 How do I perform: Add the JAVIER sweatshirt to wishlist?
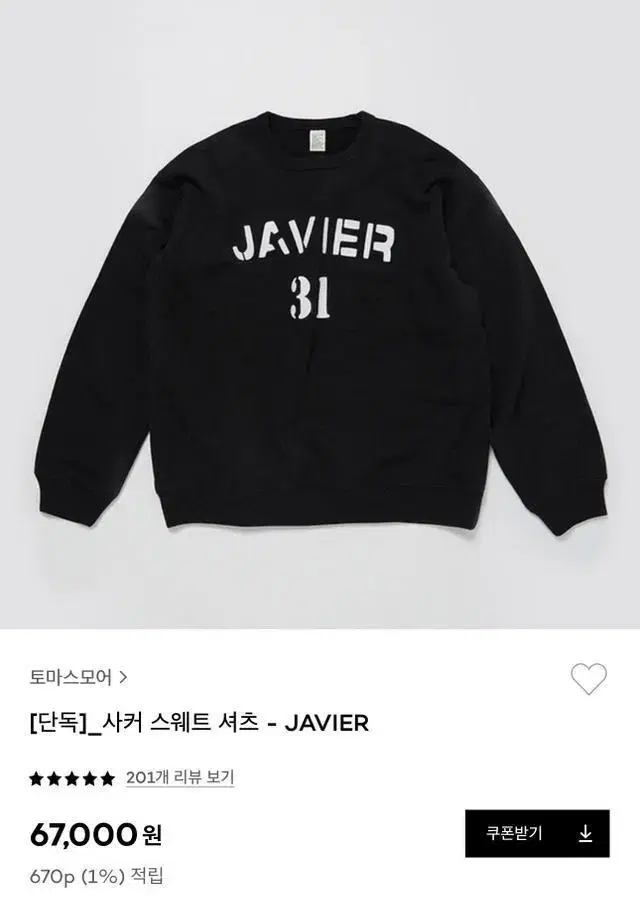(x=588, y=679)
